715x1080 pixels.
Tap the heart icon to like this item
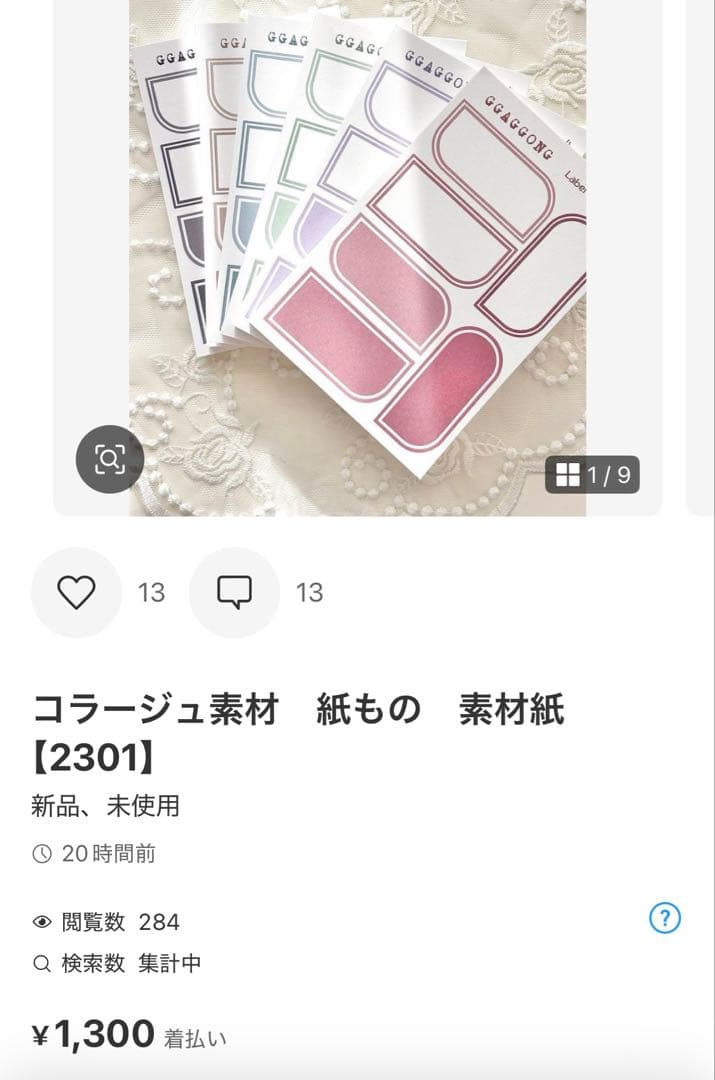(x=76, y=593)
